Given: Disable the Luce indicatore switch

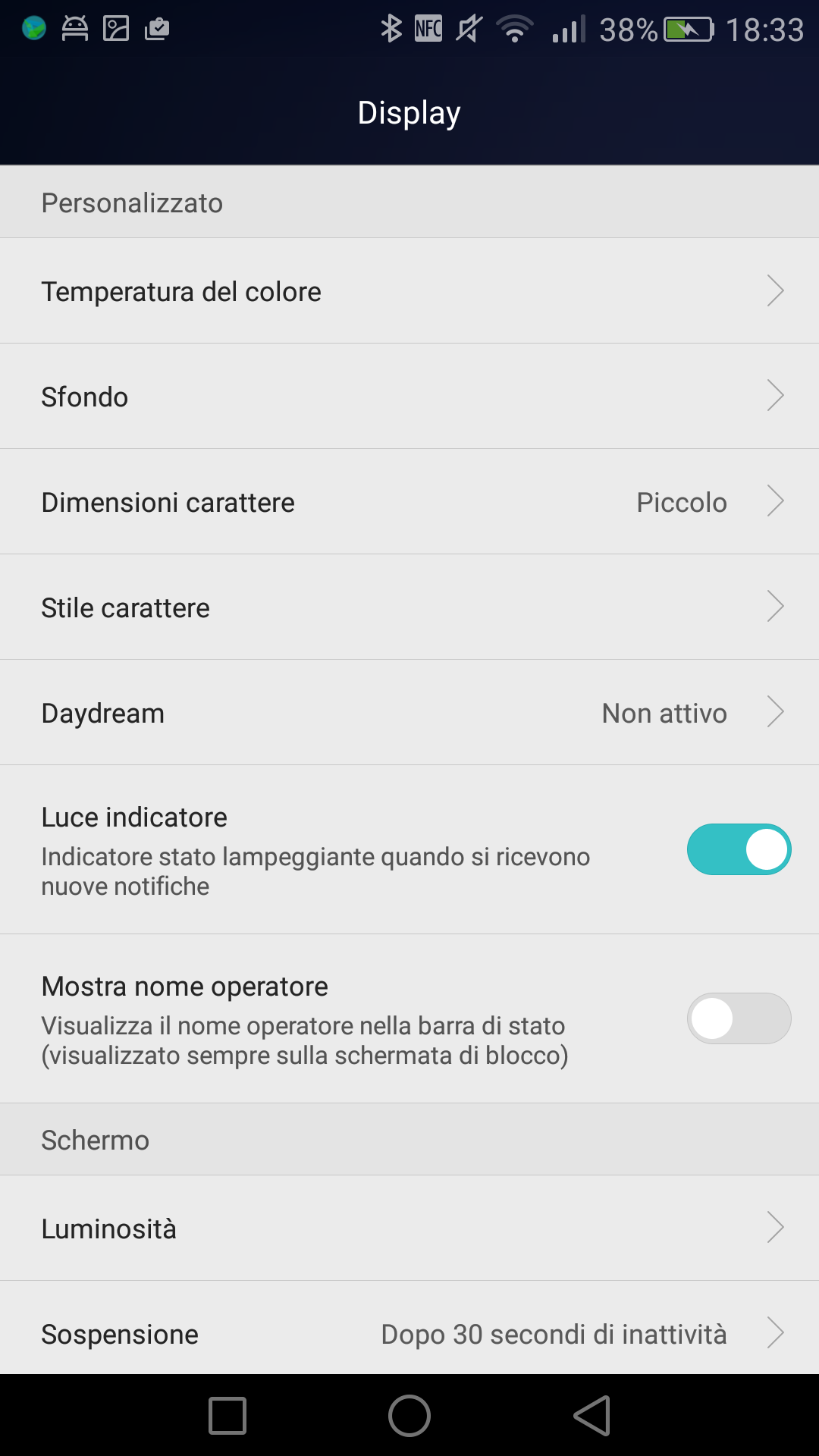Looking at the screenshot, I should 739,849.
